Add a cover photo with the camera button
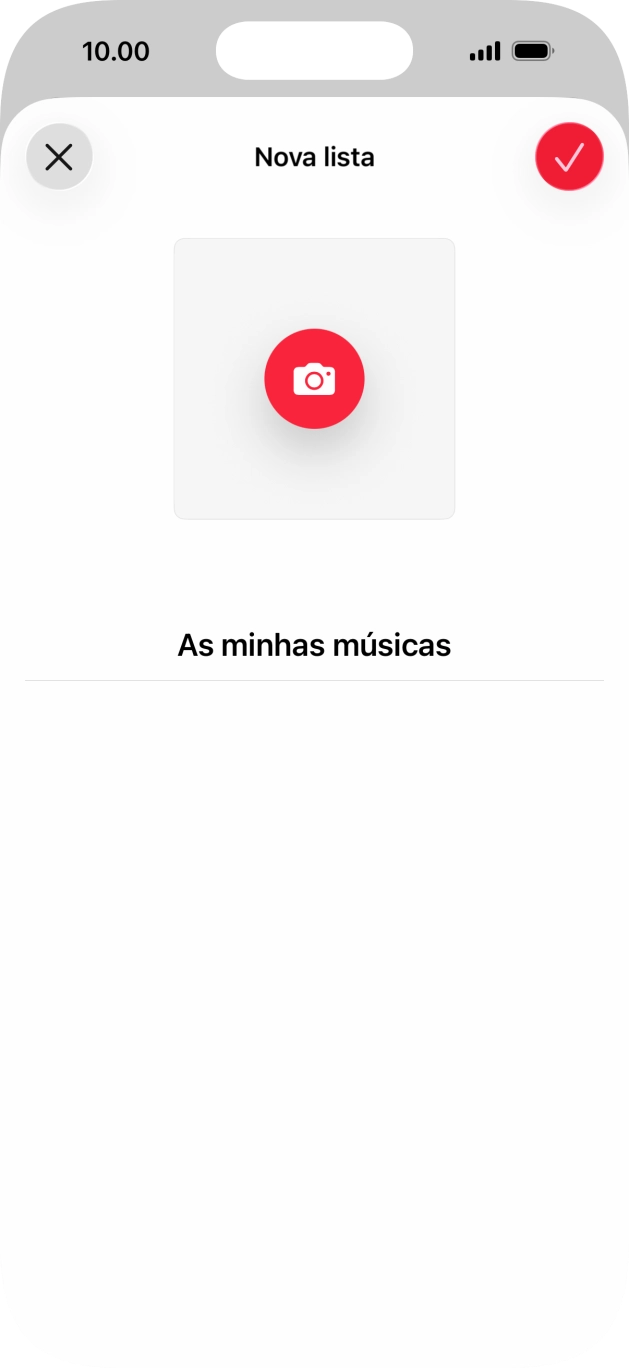The image size is (629, 1368). [314, 379]
